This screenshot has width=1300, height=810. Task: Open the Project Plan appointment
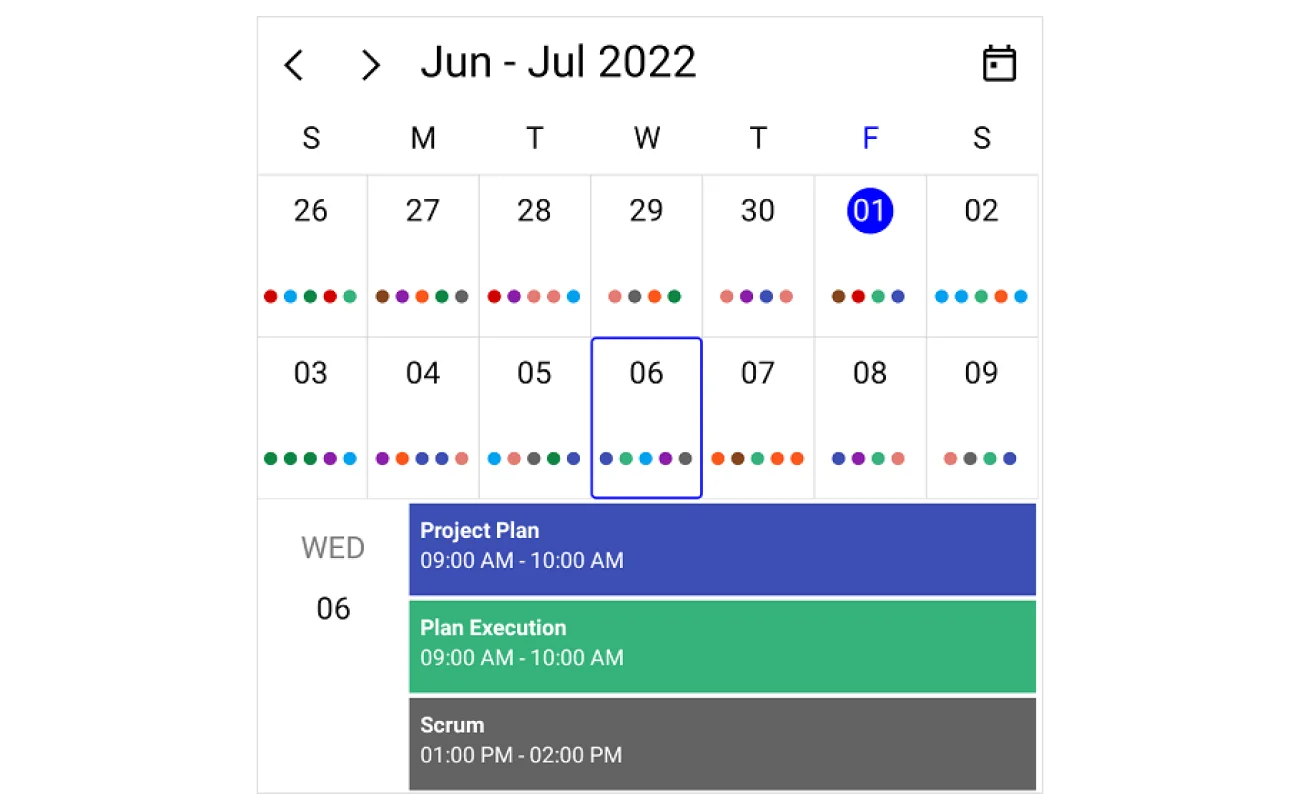pos(722,548)
